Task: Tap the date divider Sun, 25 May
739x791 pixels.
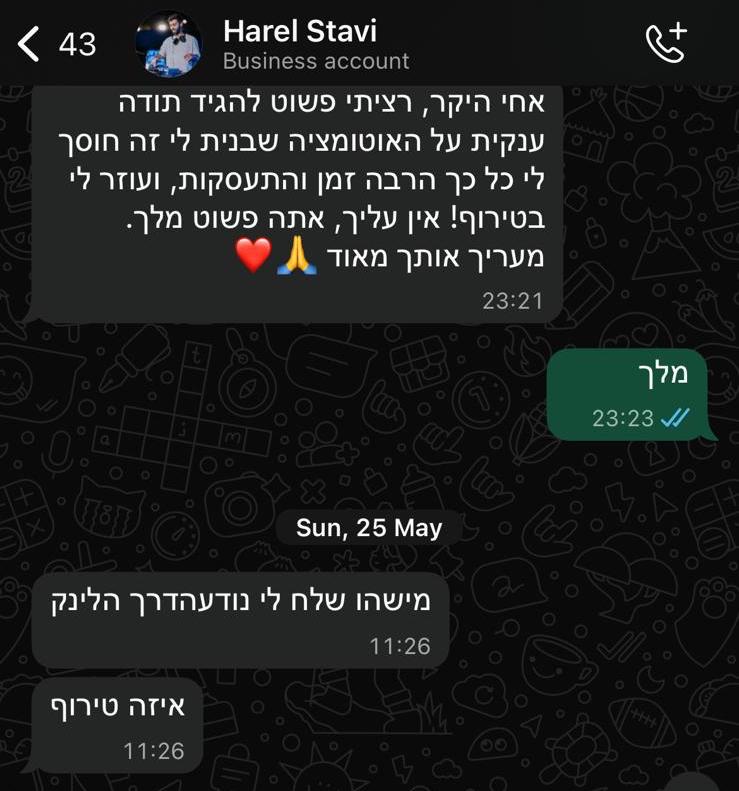Action: [368, 527]
